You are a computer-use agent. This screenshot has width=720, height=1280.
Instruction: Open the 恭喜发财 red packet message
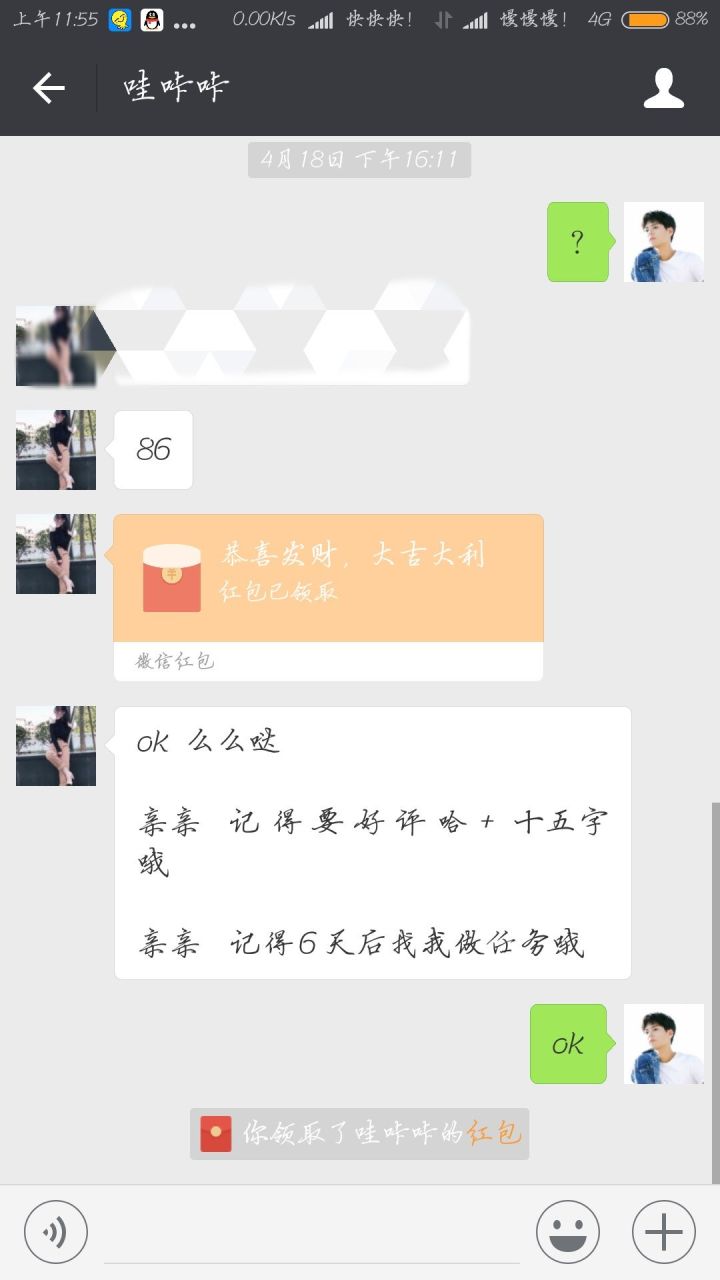pos(328,578)
